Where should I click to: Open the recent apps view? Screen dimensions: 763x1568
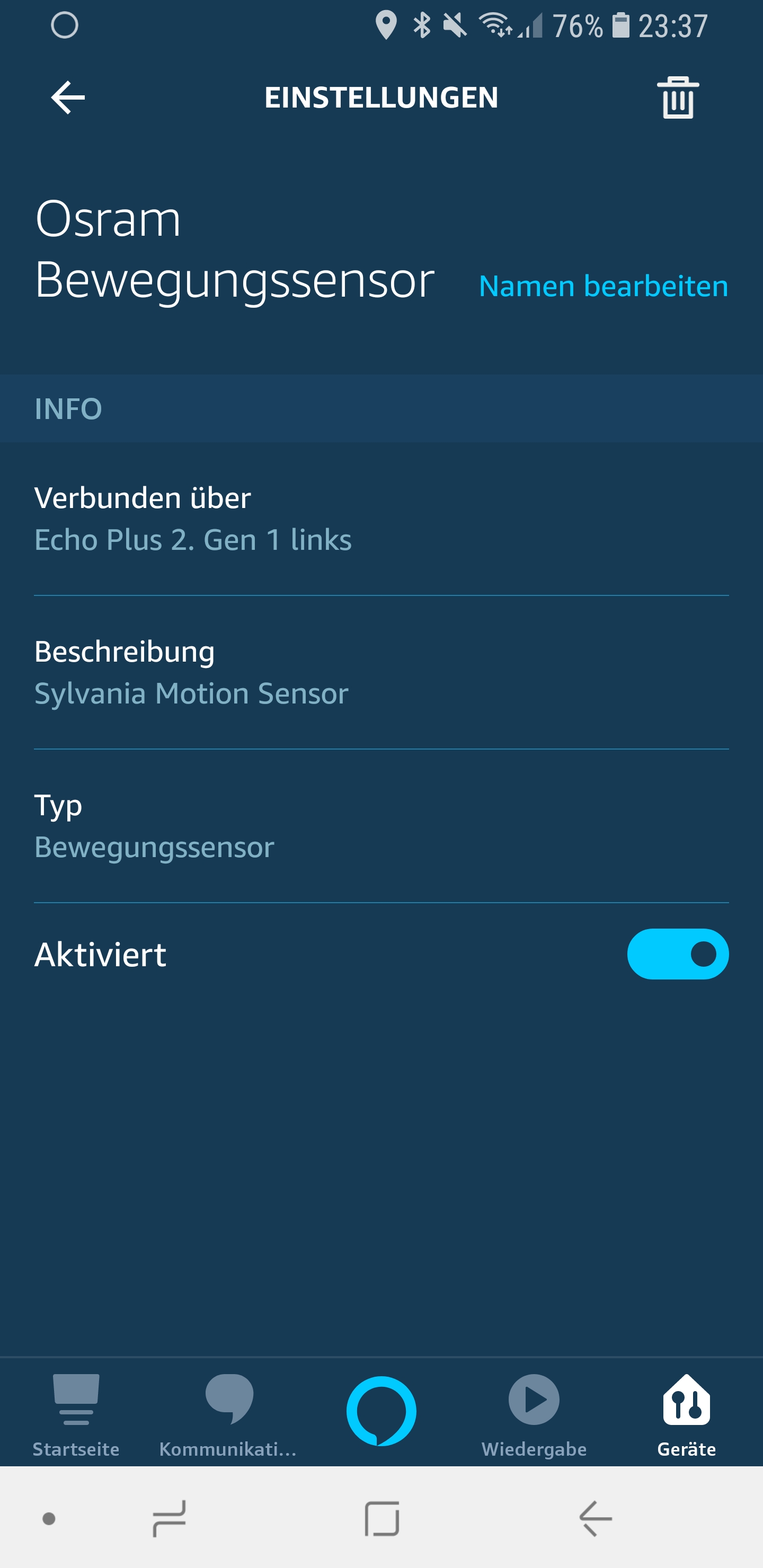169,1519
